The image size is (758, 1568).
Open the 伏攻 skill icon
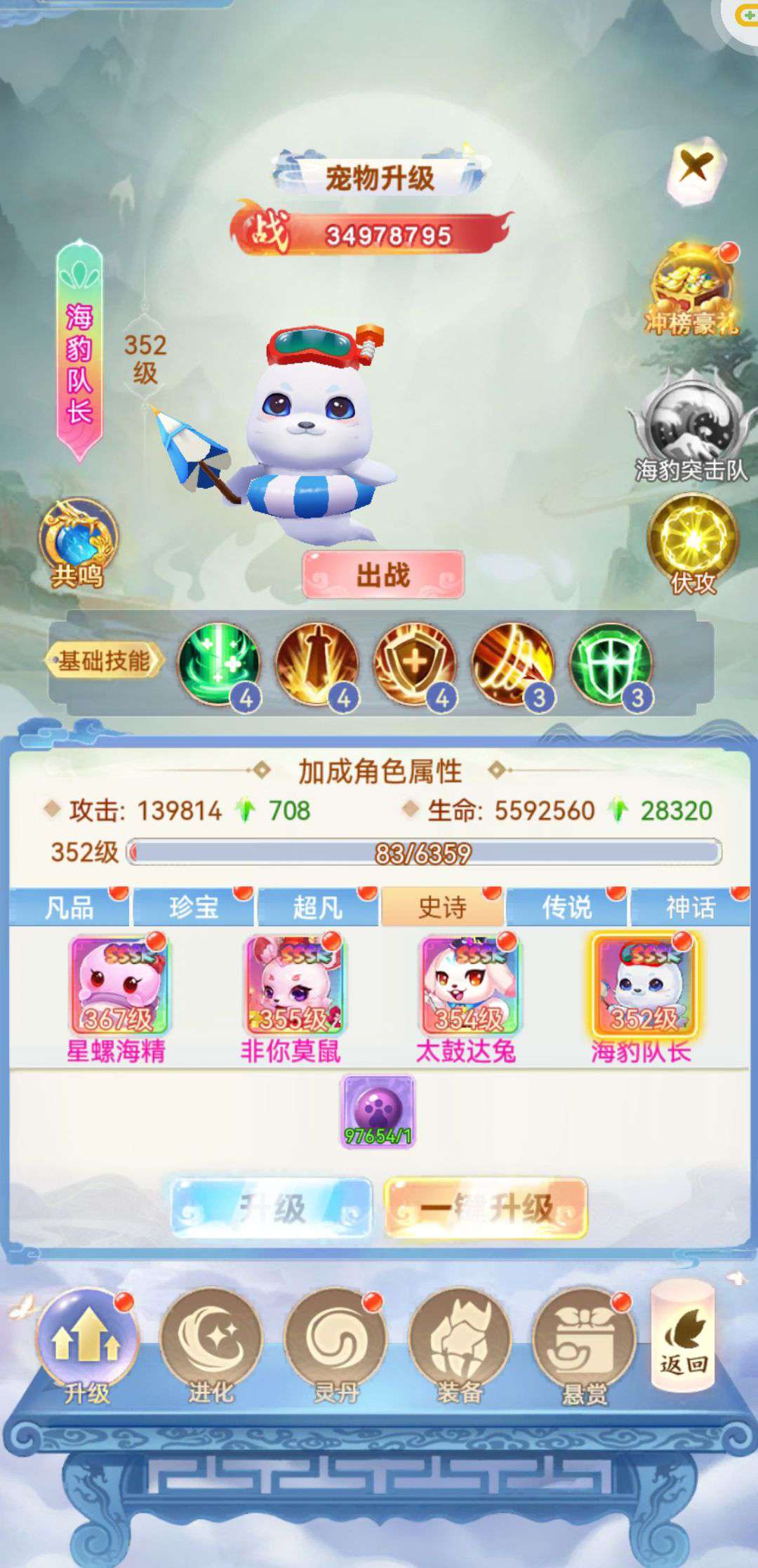693,543
